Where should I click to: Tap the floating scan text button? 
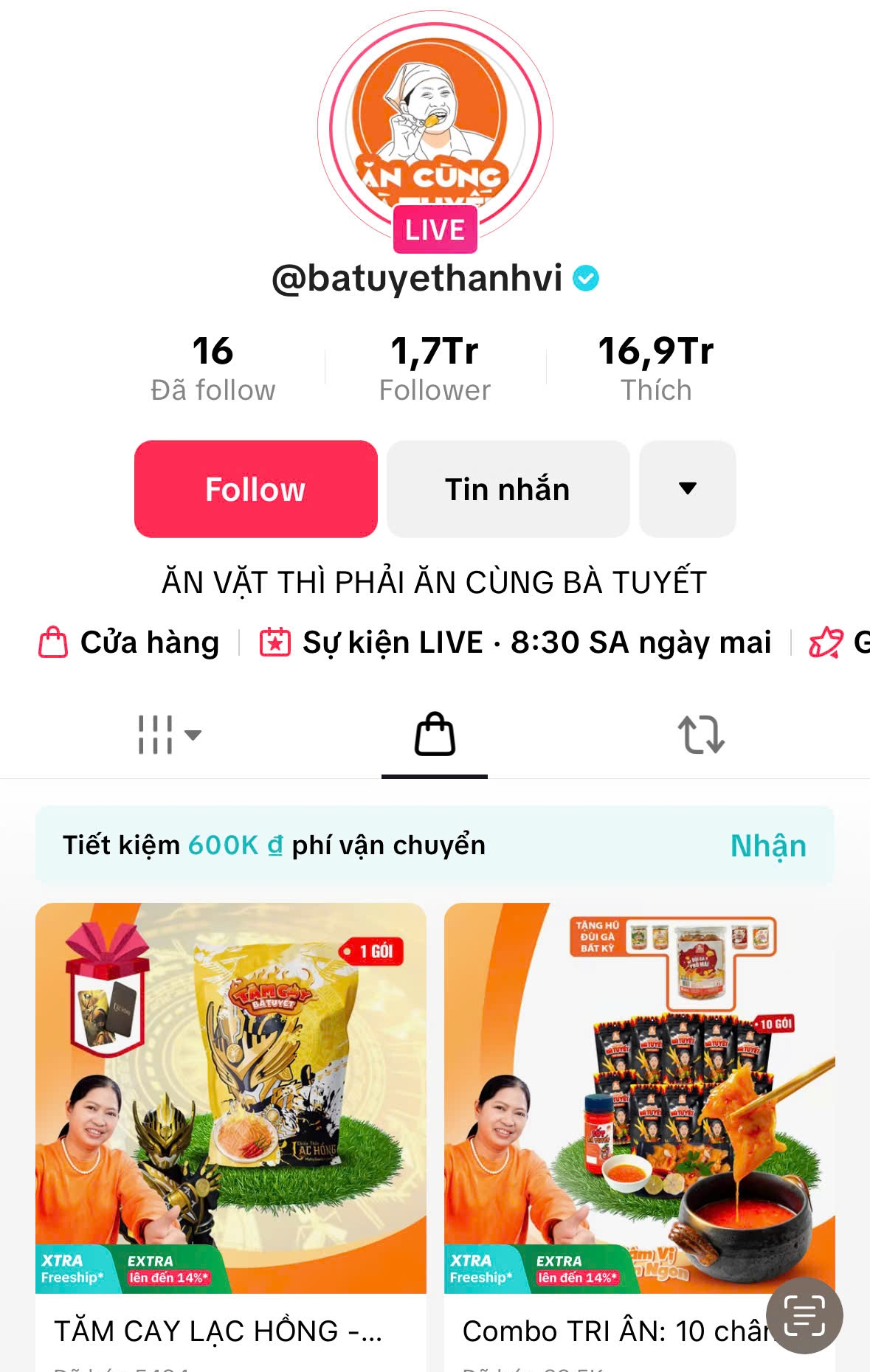[804, 1315]
